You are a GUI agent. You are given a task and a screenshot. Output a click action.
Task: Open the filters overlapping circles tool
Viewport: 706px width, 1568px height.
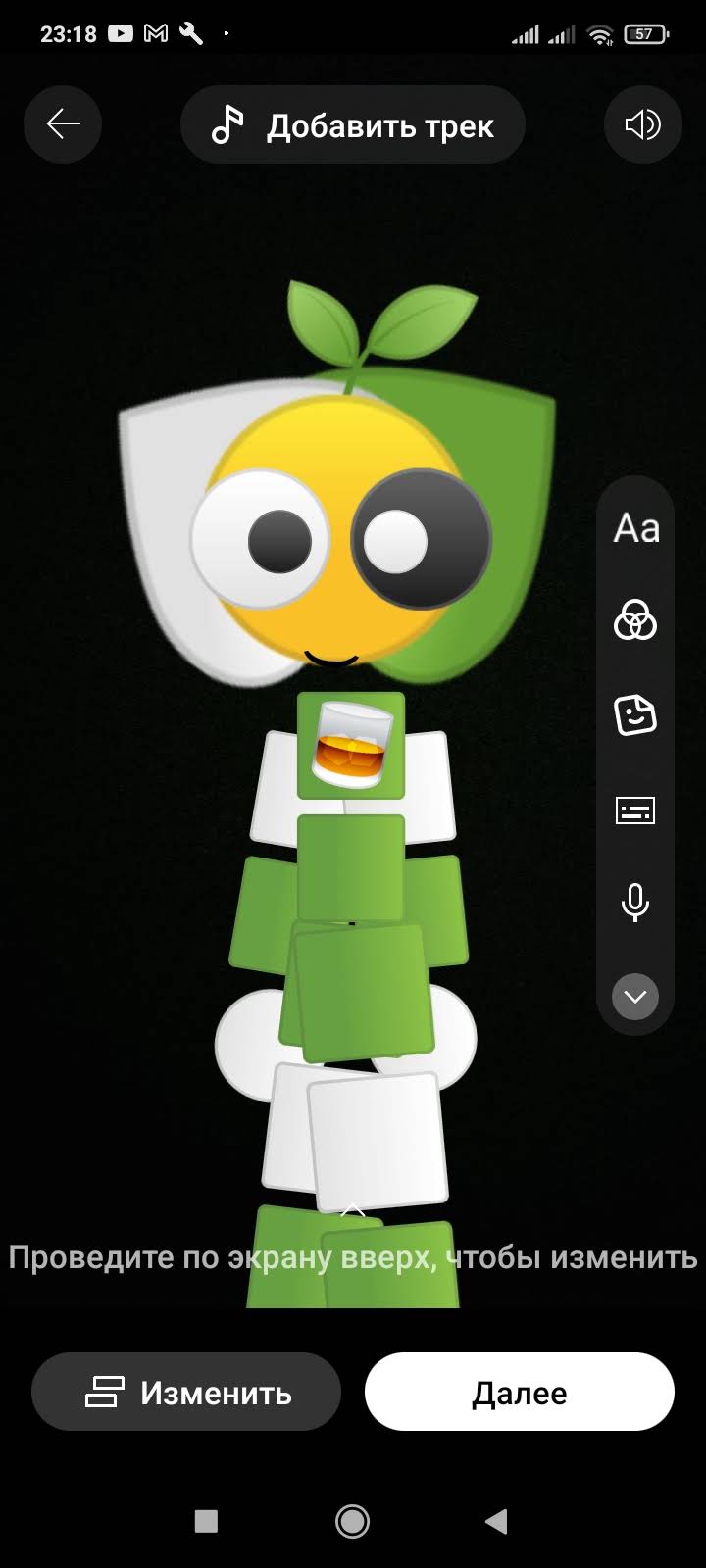[x=635, y=620]
